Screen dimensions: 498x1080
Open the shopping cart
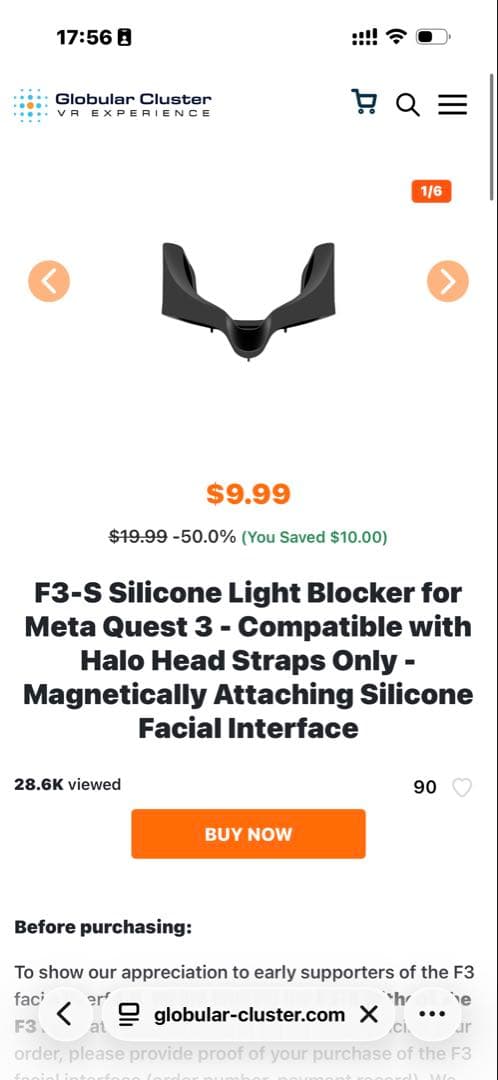coord(364,102)
